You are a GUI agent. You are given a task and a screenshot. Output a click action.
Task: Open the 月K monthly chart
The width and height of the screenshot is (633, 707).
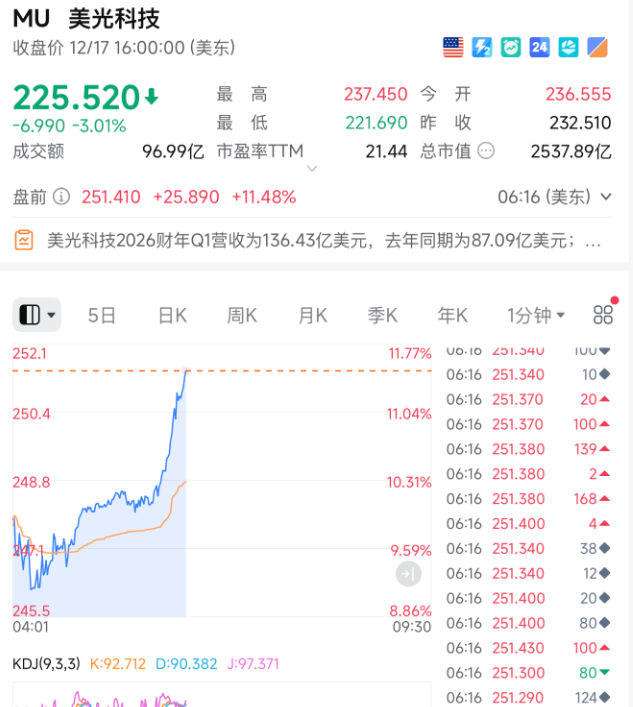pos(312,315)
